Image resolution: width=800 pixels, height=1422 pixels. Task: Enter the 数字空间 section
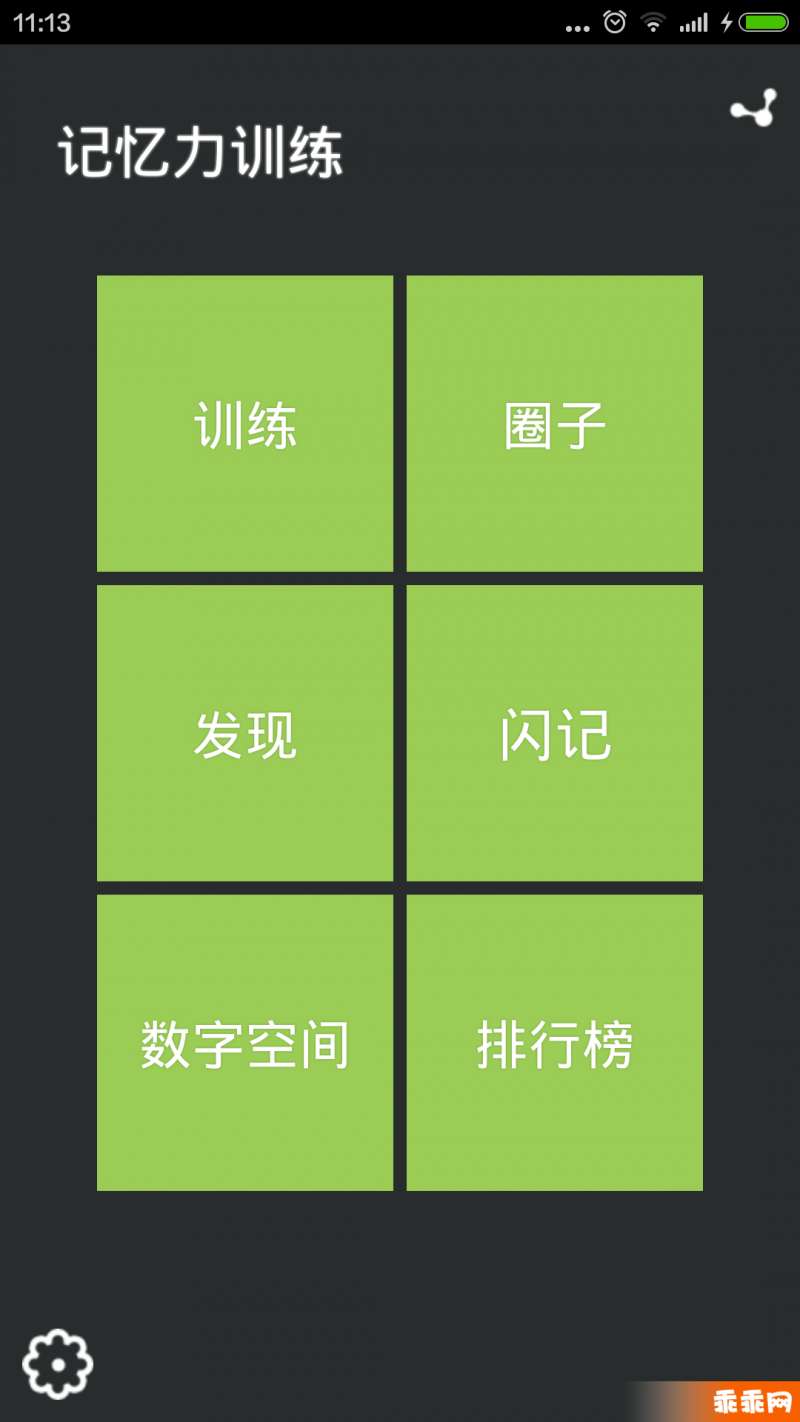[x=245, y=1043]
